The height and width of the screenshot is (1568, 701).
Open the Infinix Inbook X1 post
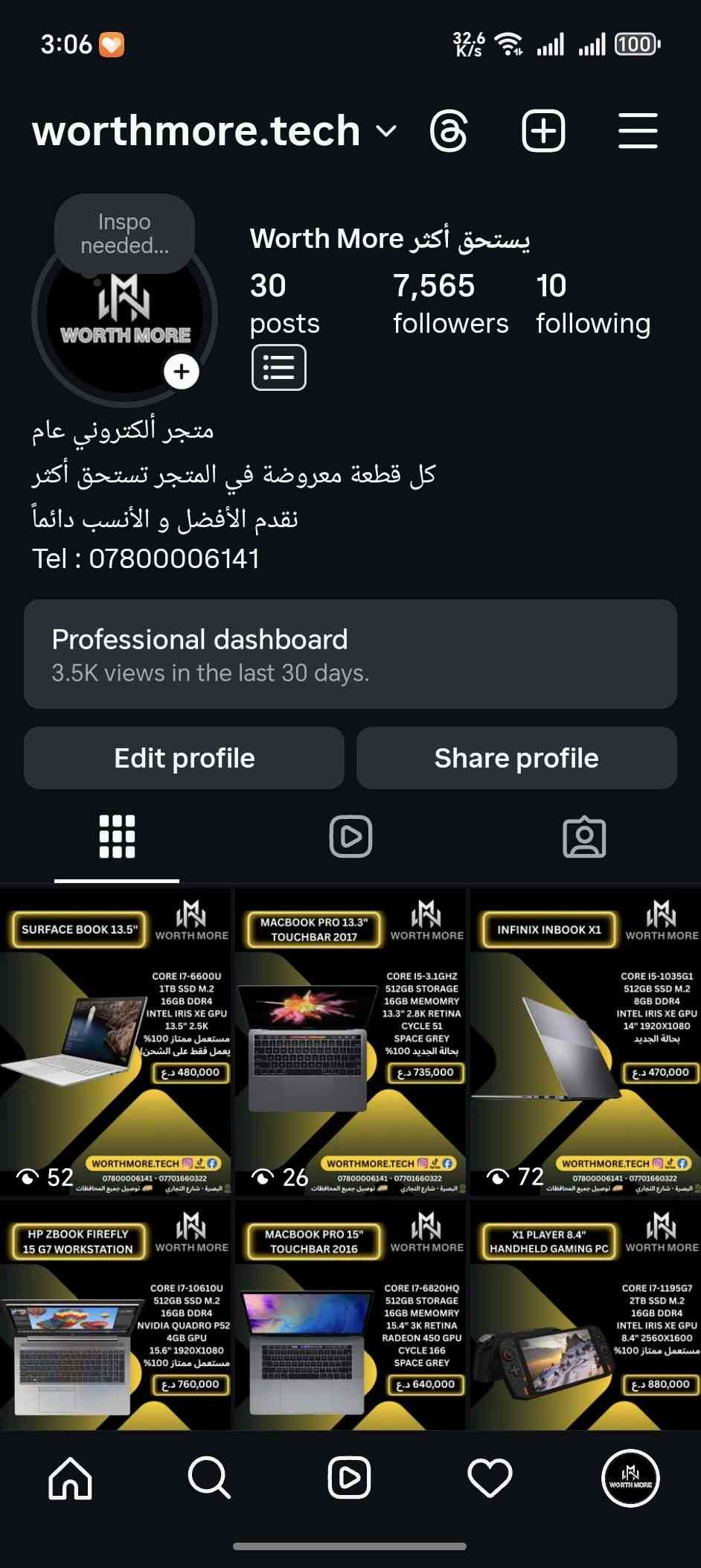585,1042
